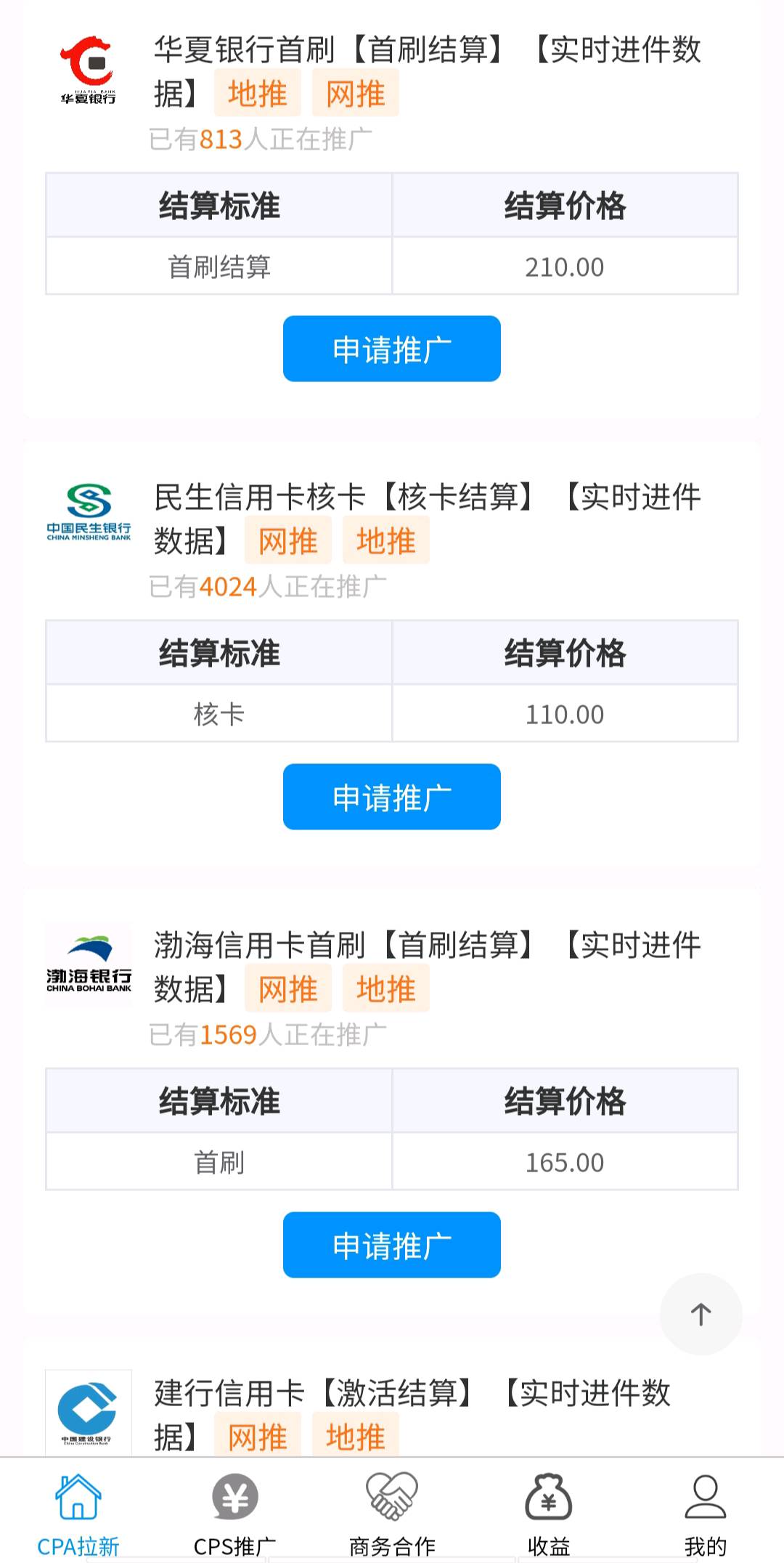Viewport: 784px width, 1563px height.
Task: Open the 华夏银行首刷 offer details
Action: point(427,71)
